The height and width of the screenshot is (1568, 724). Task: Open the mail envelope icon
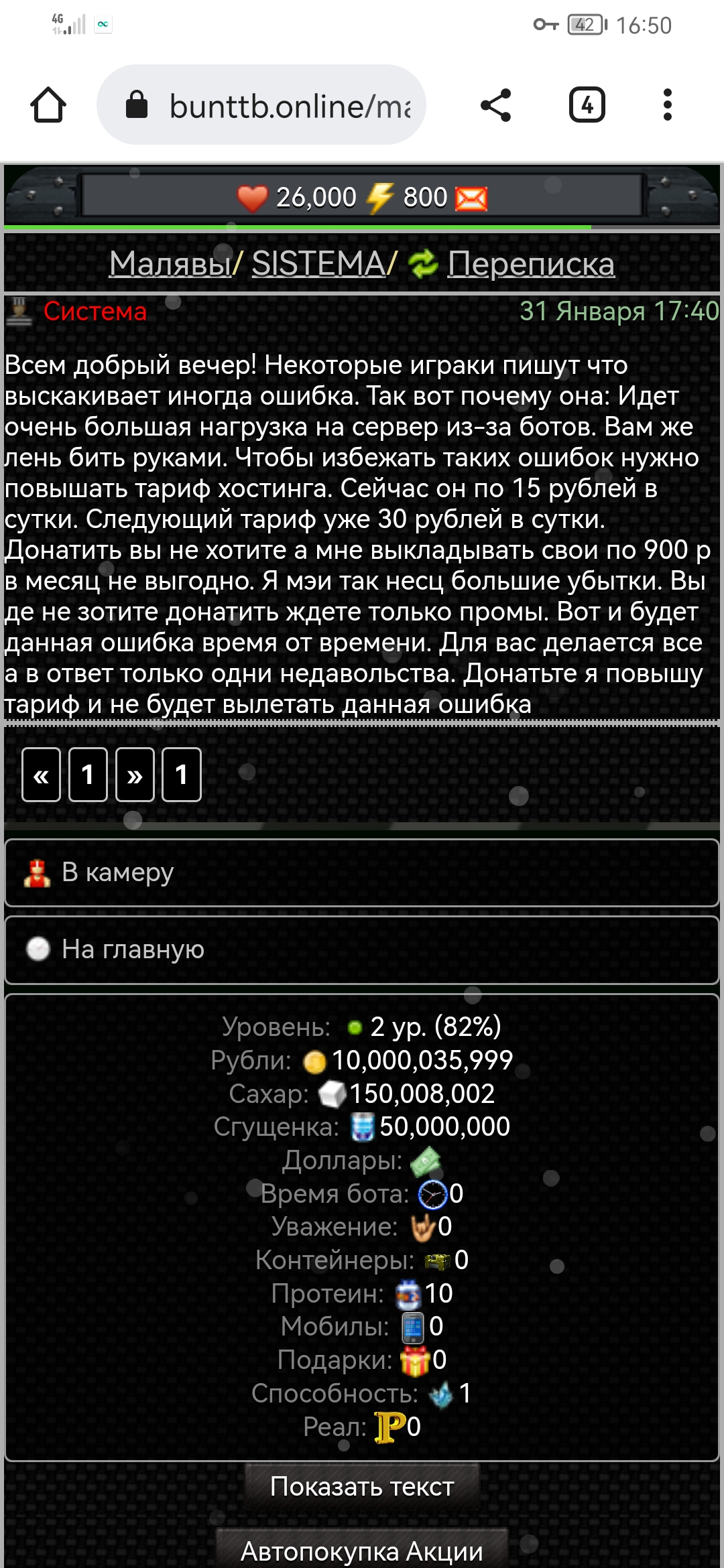(x=471, y=198)
